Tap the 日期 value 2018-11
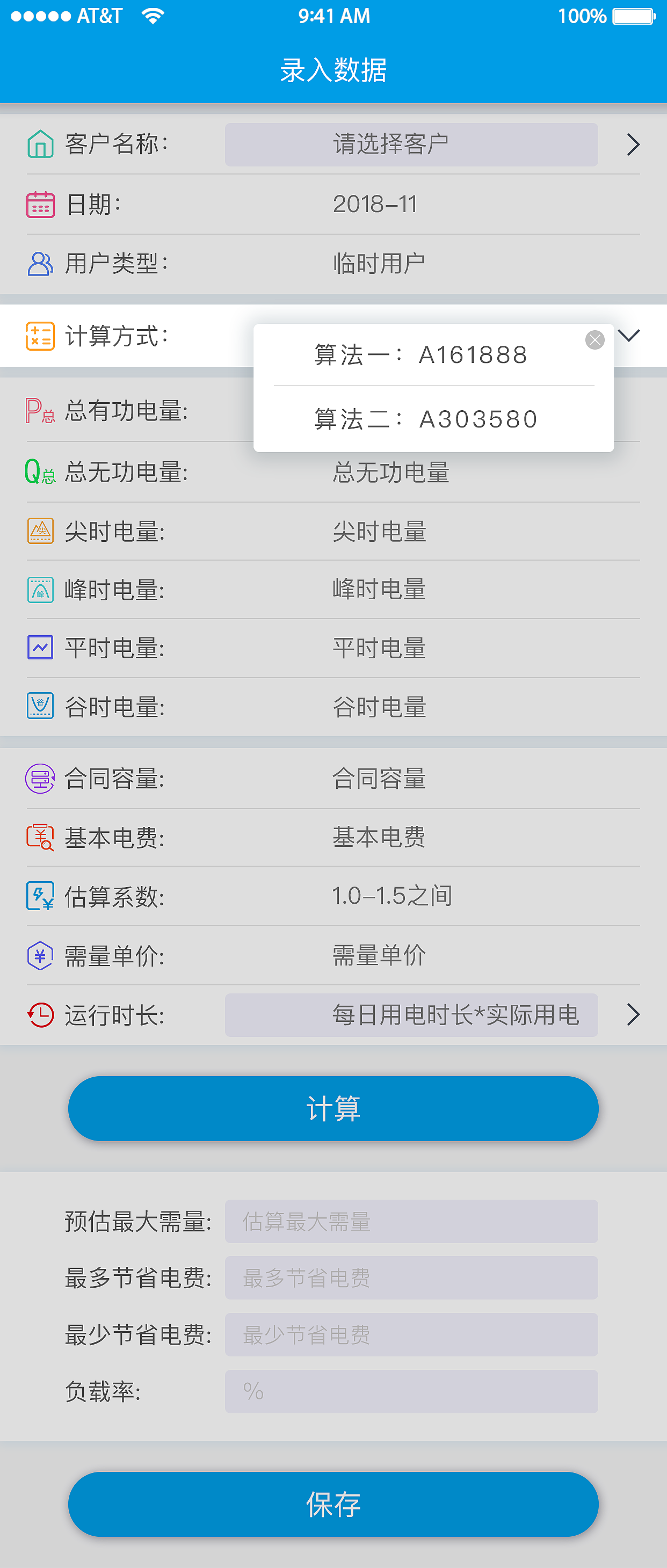667x1568 pixels. (x=375, y=205)
